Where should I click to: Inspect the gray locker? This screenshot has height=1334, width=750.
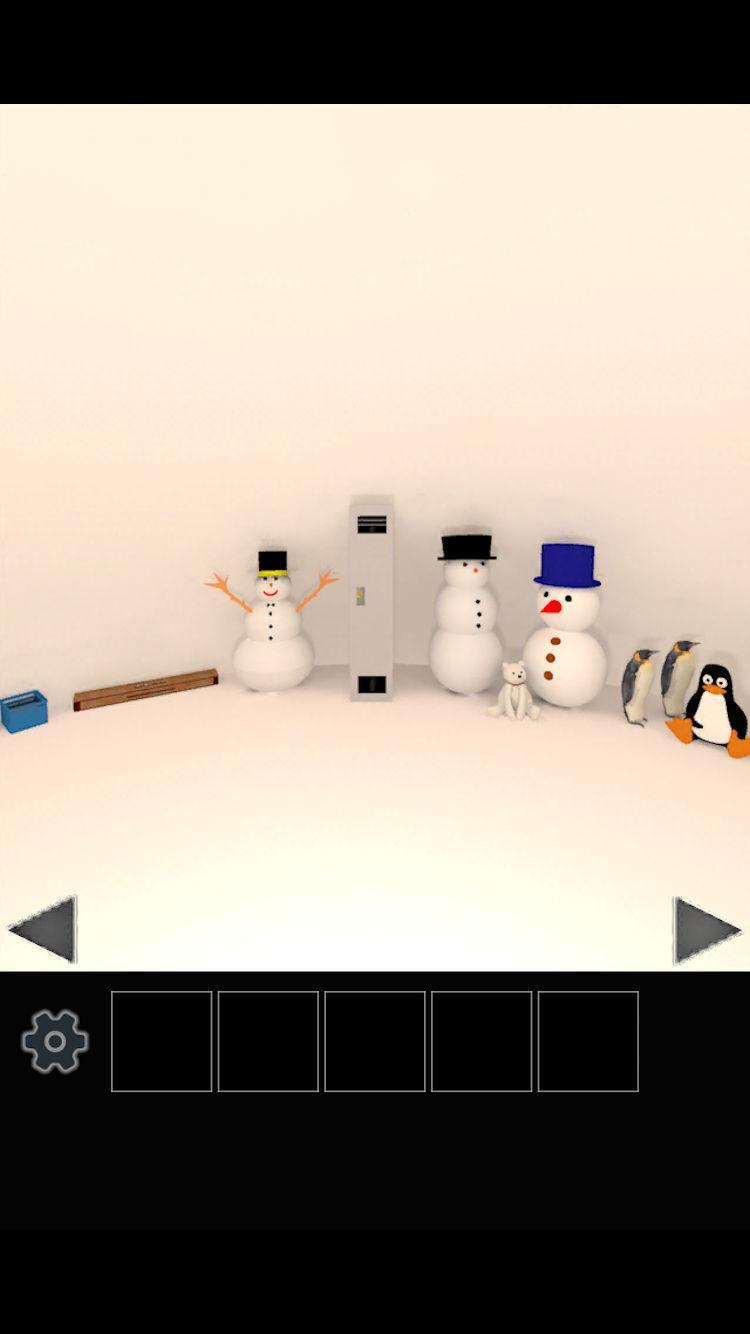click(371, 598)
